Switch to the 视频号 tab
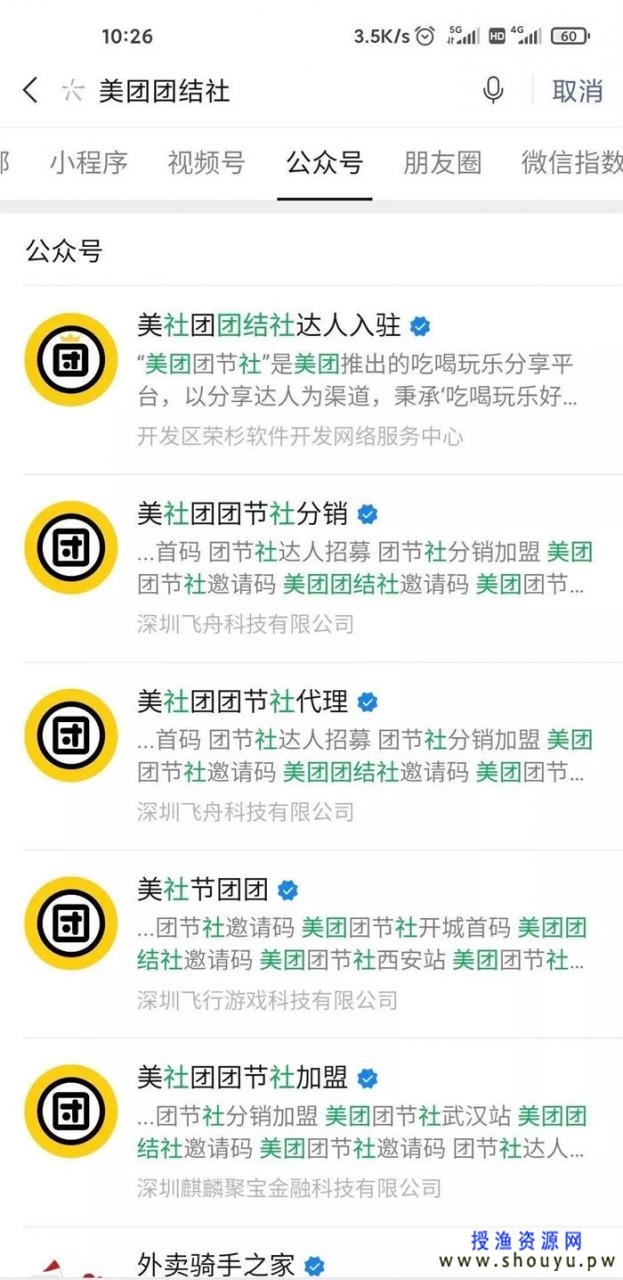 (206, 163)
